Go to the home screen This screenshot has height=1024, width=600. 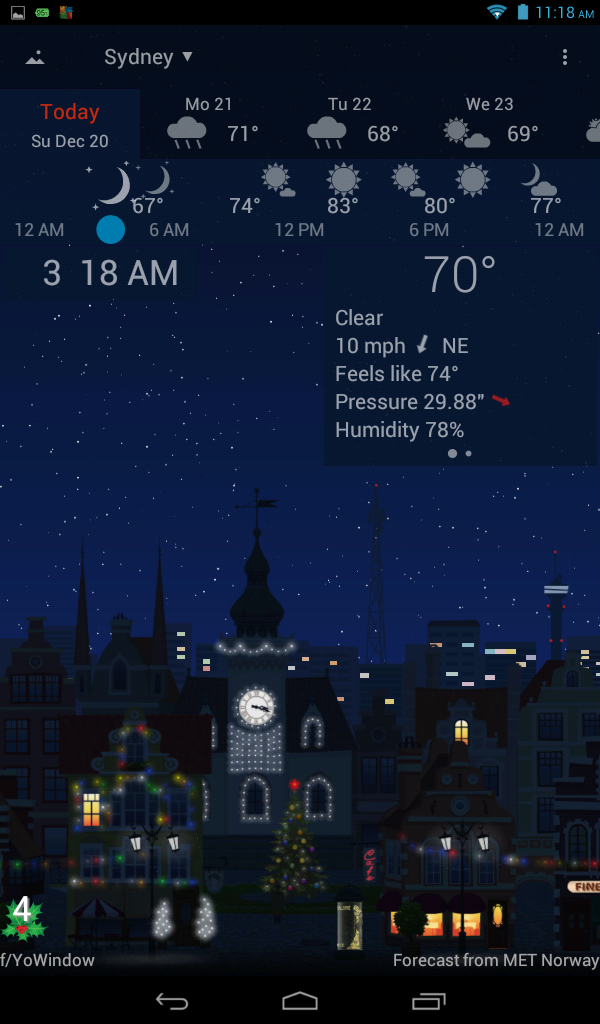(x=300, y=1001)
